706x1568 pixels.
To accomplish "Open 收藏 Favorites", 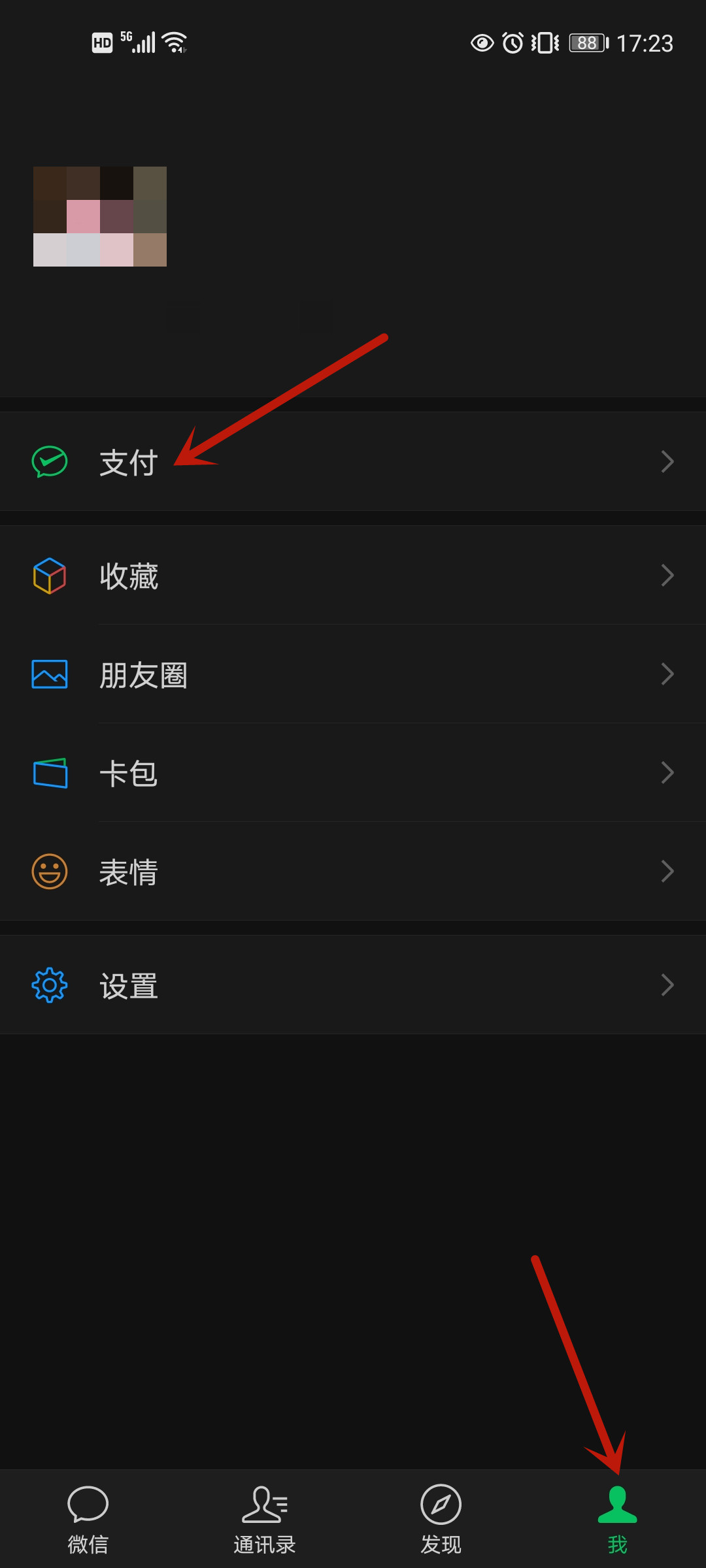I will tap(353, 576).
